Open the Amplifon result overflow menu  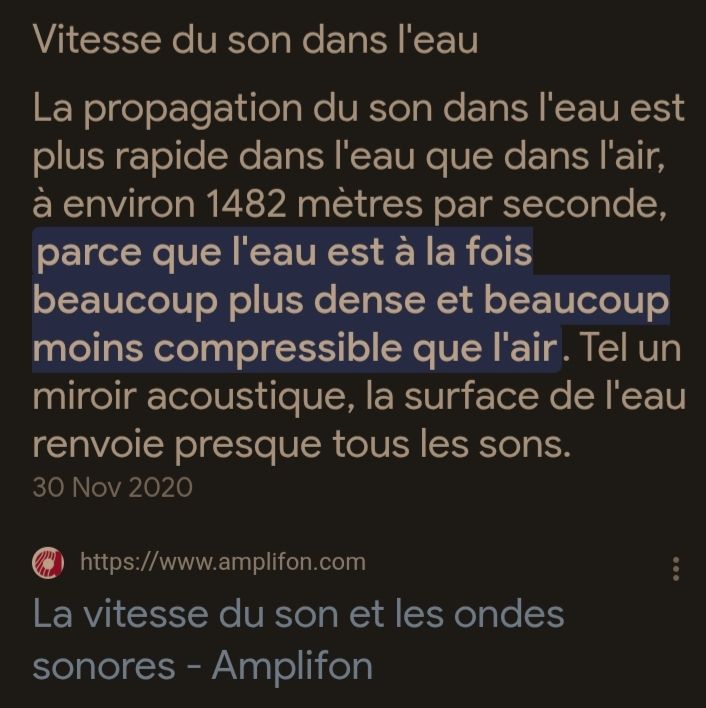[x=676, y=568]
